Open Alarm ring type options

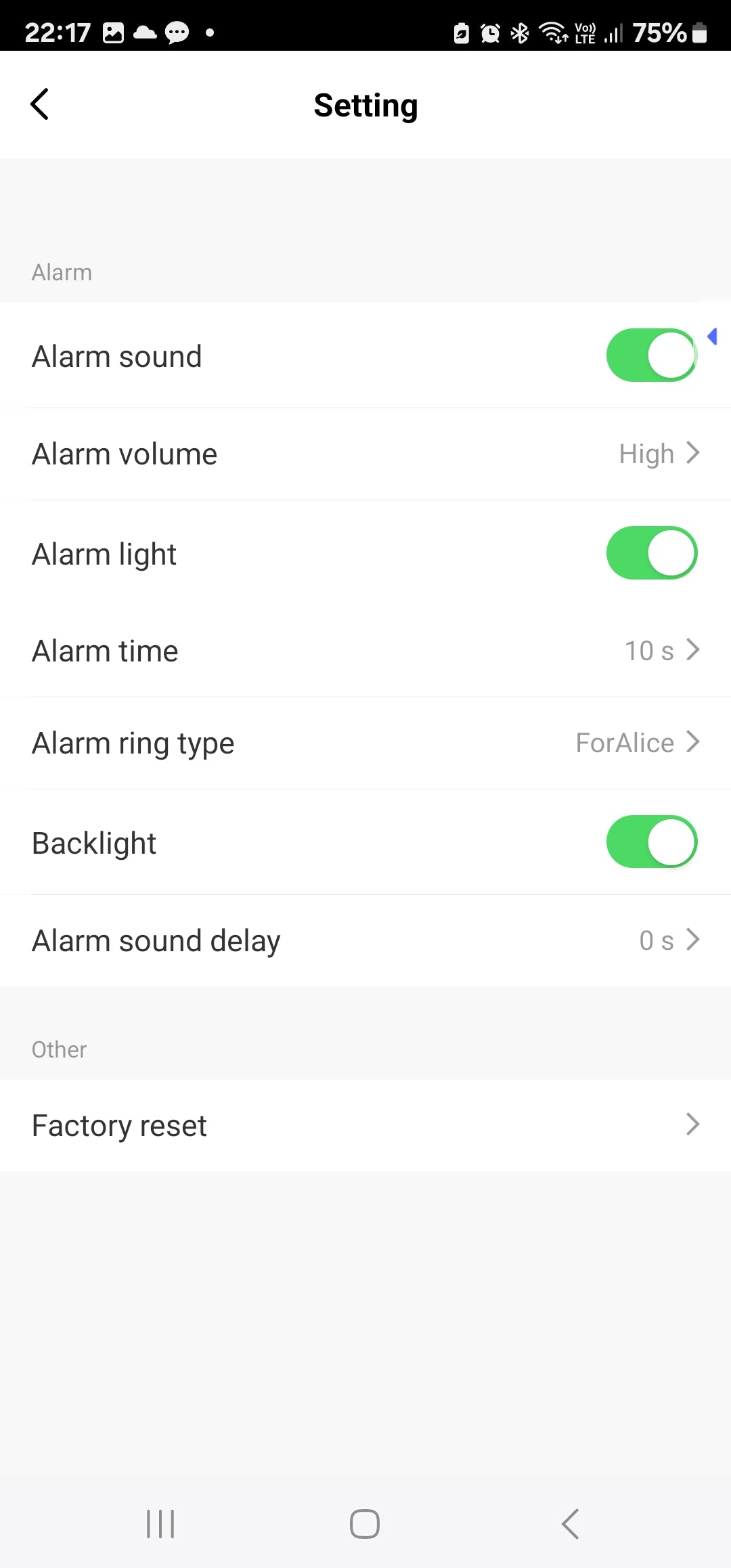coord(365,743)
